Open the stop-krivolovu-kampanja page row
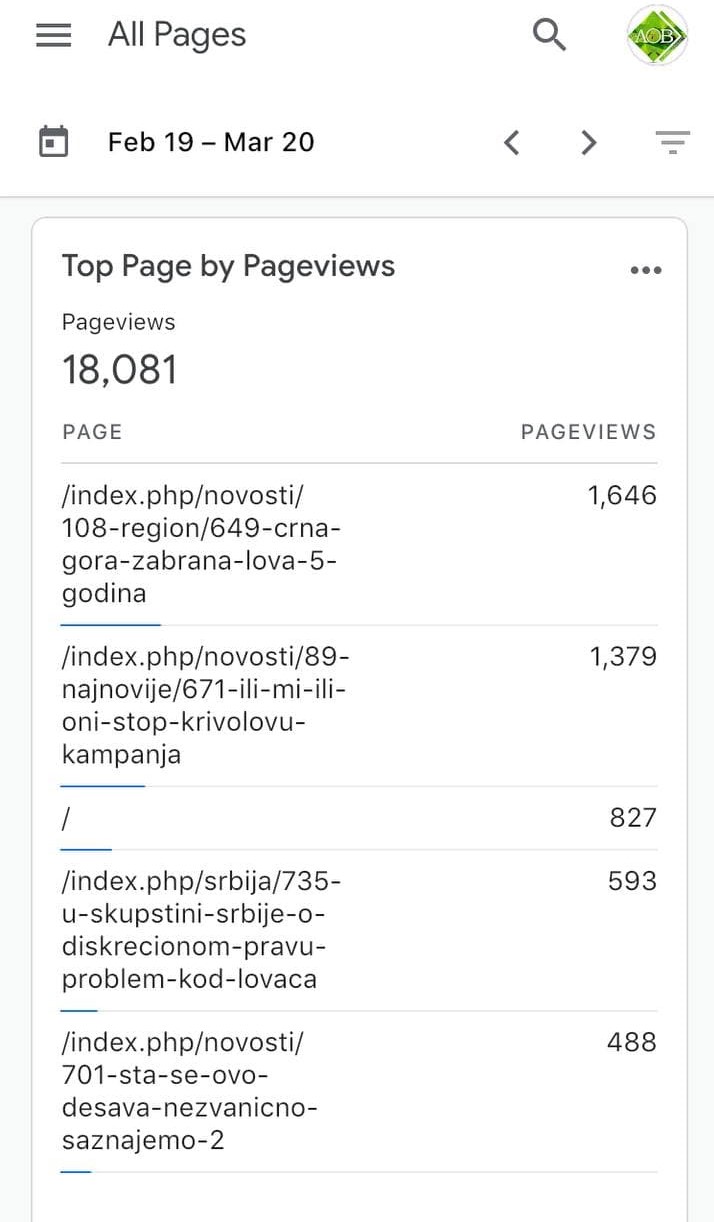The height and width of the screenshot is (1222, 714). (359, 706)
